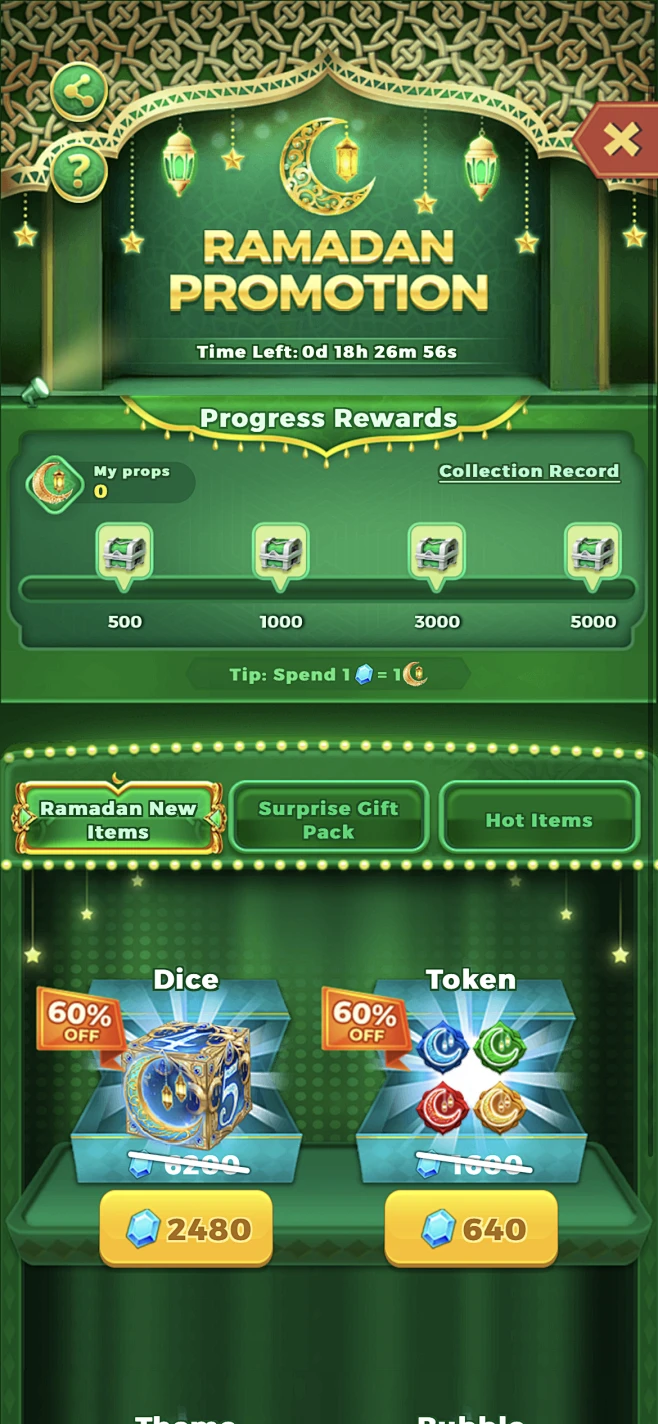Share the Ramadan Promotion event
658x1424 pixels.
tap(79, 92)
